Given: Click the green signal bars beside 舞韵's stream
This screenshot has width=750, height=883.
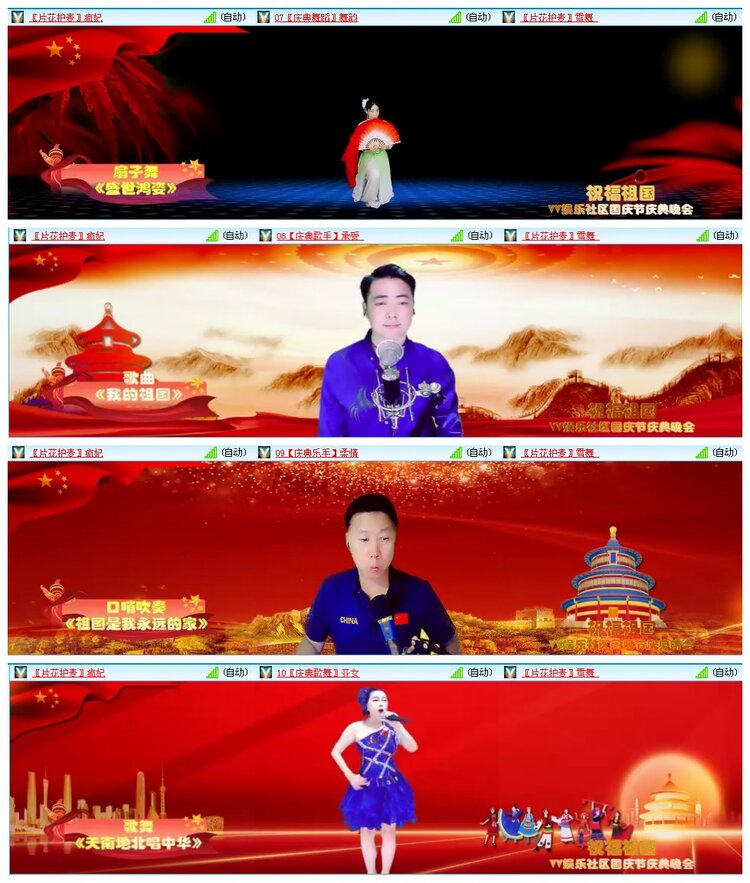Looking at the screenshot, I should pos(455,15).
